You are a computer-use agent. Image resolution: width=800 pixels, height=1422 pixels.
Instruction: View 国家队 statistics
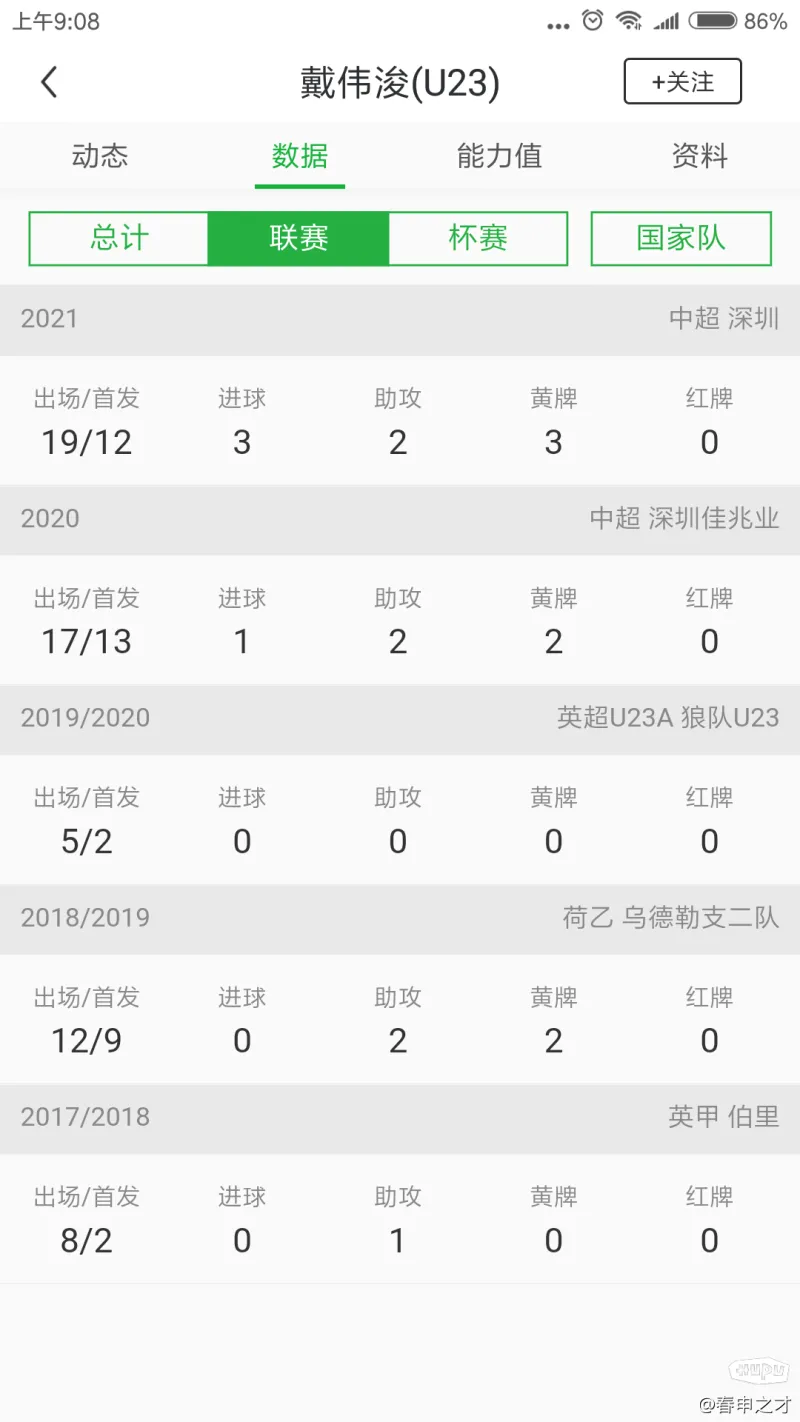(x=681, y=238)
